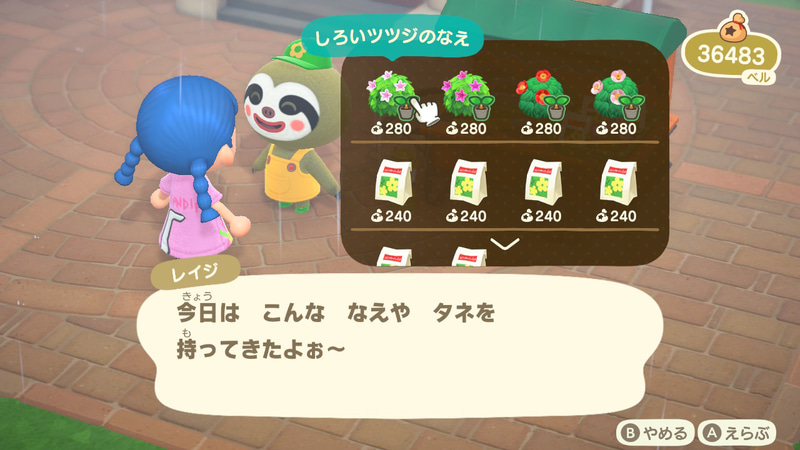Pick the red camellia shrub start
This screenshot has height=450, width=800.
540,97
